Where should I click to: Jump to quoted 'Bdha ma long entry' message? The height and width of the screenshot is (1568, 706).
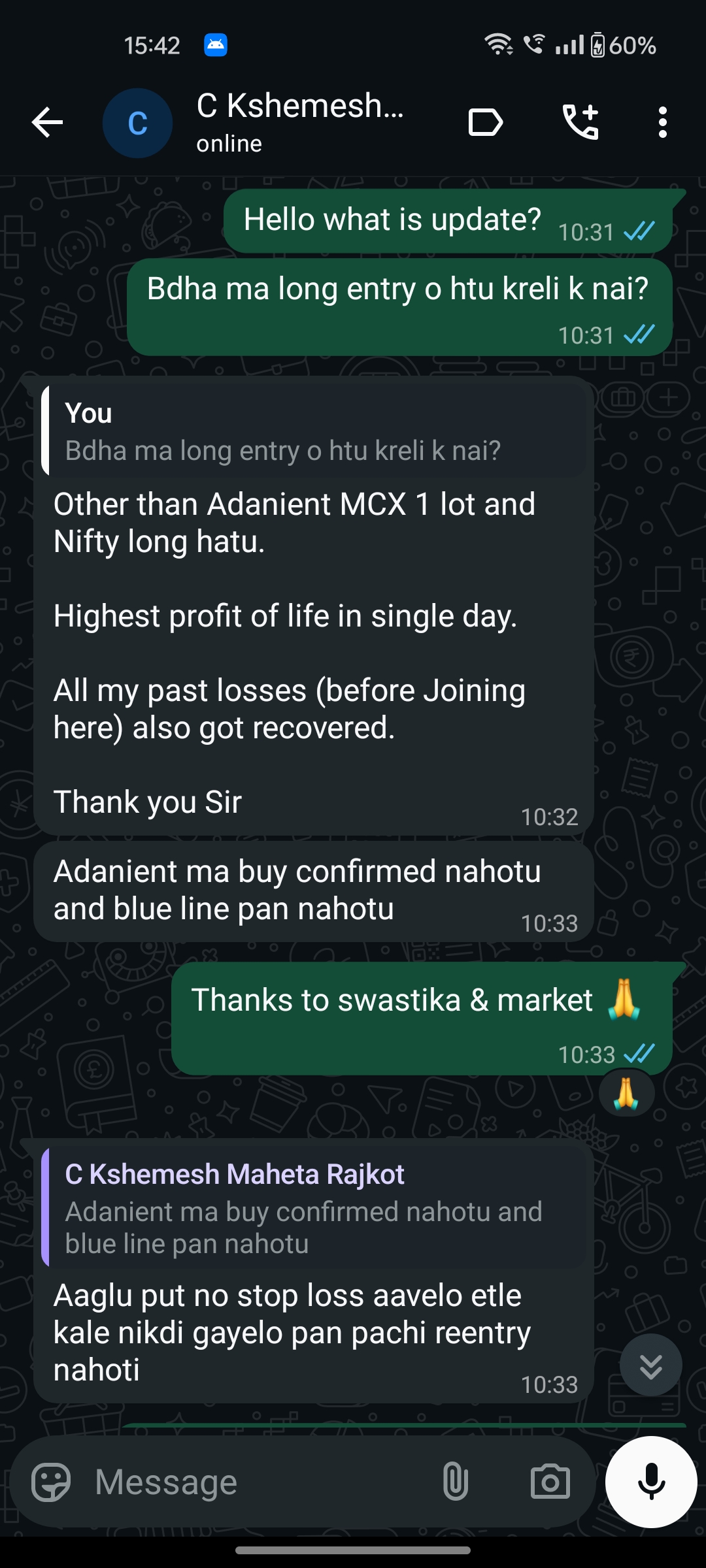(314, 432)
